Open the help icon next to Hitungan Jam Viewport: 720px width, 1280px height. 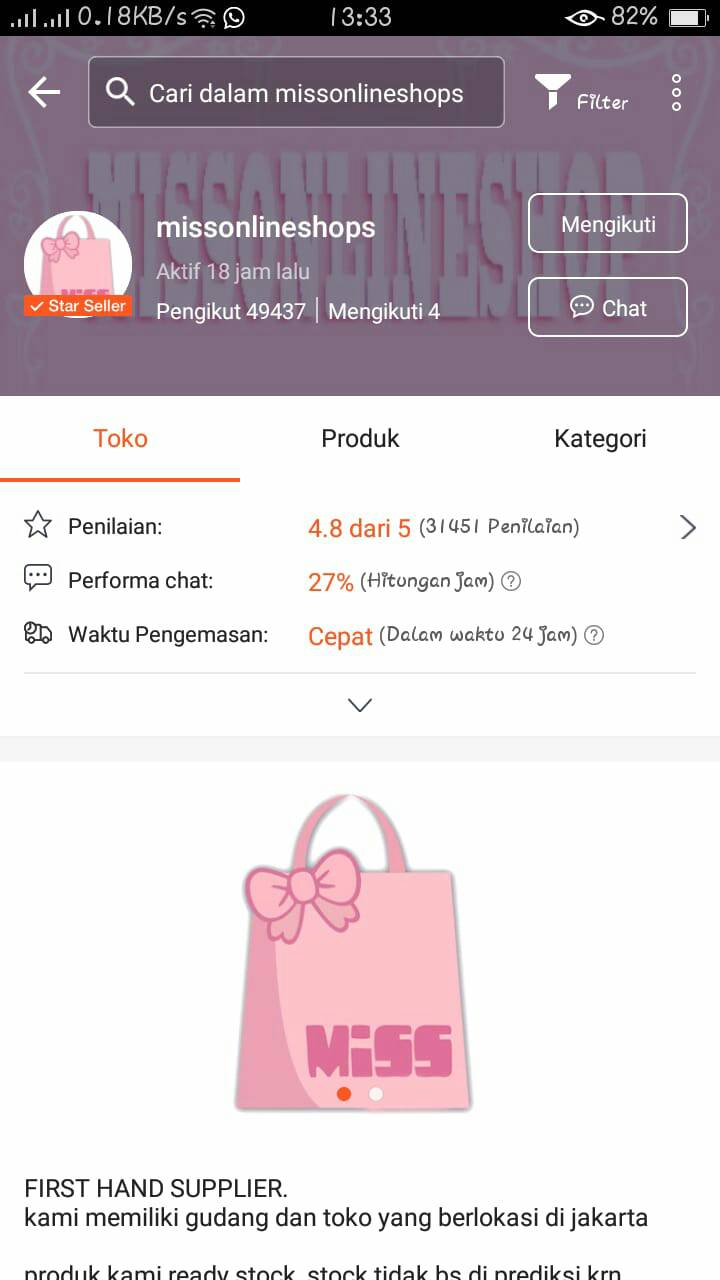point(510,581)
